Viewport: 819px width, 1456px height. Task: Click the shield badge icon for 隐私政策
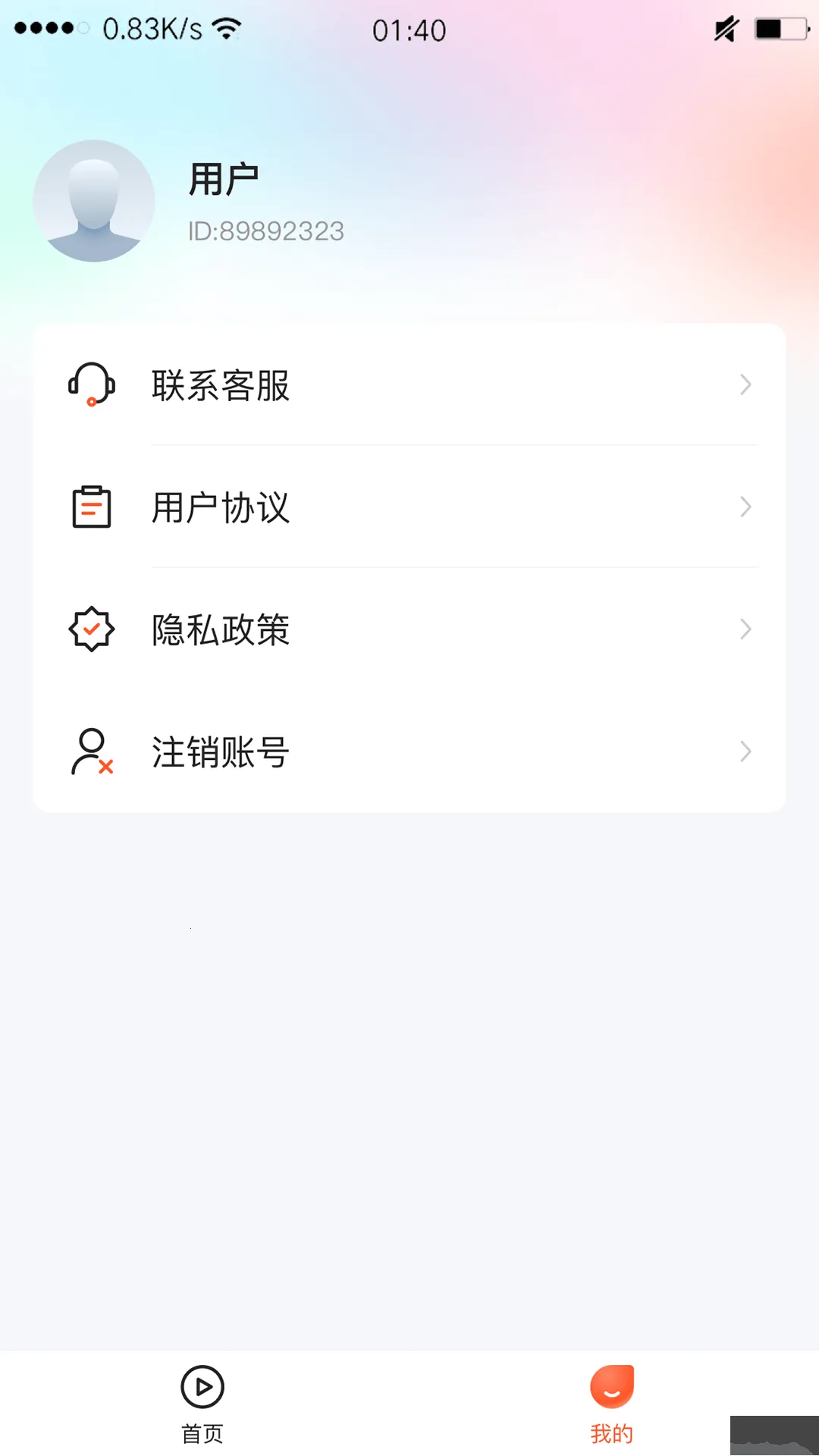click(x=92, y=629)
